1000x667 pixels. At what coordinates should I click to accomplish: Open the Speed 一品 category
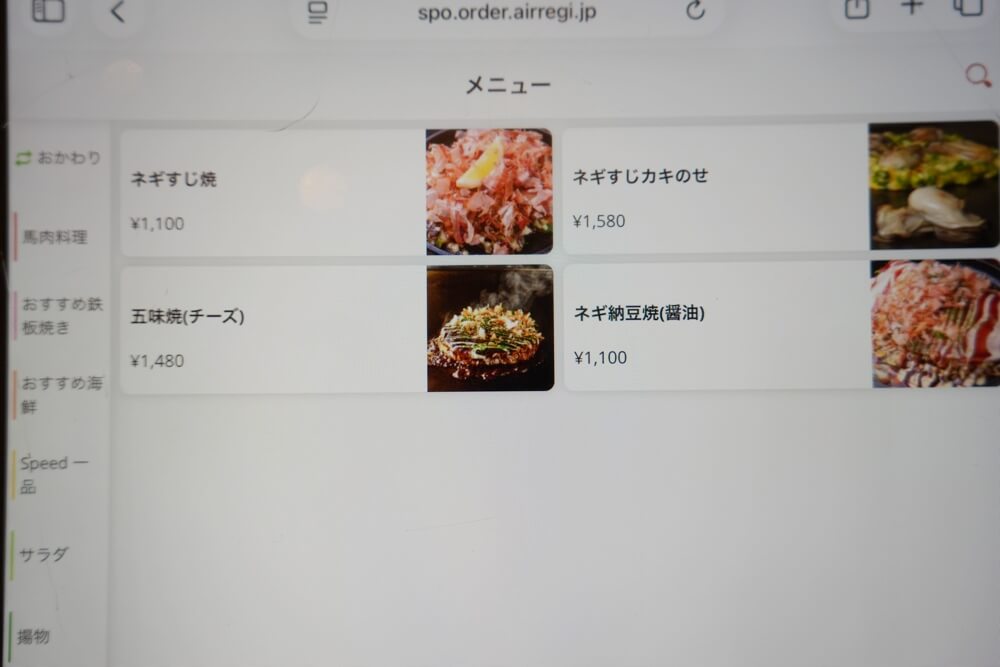click(56, 474)
